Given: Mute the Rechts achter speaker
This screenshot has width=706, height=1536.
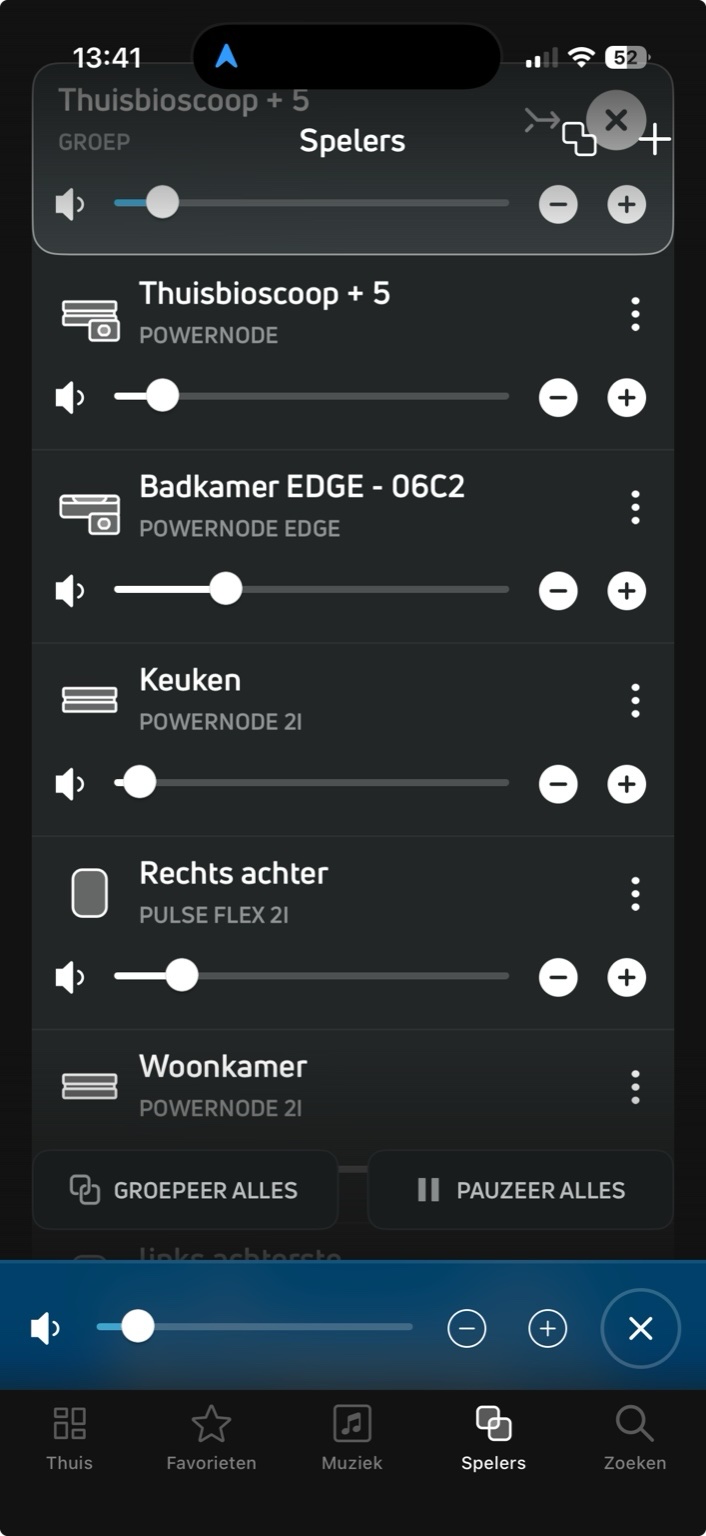Looking at the screenshot, I should tap(69, 977).
